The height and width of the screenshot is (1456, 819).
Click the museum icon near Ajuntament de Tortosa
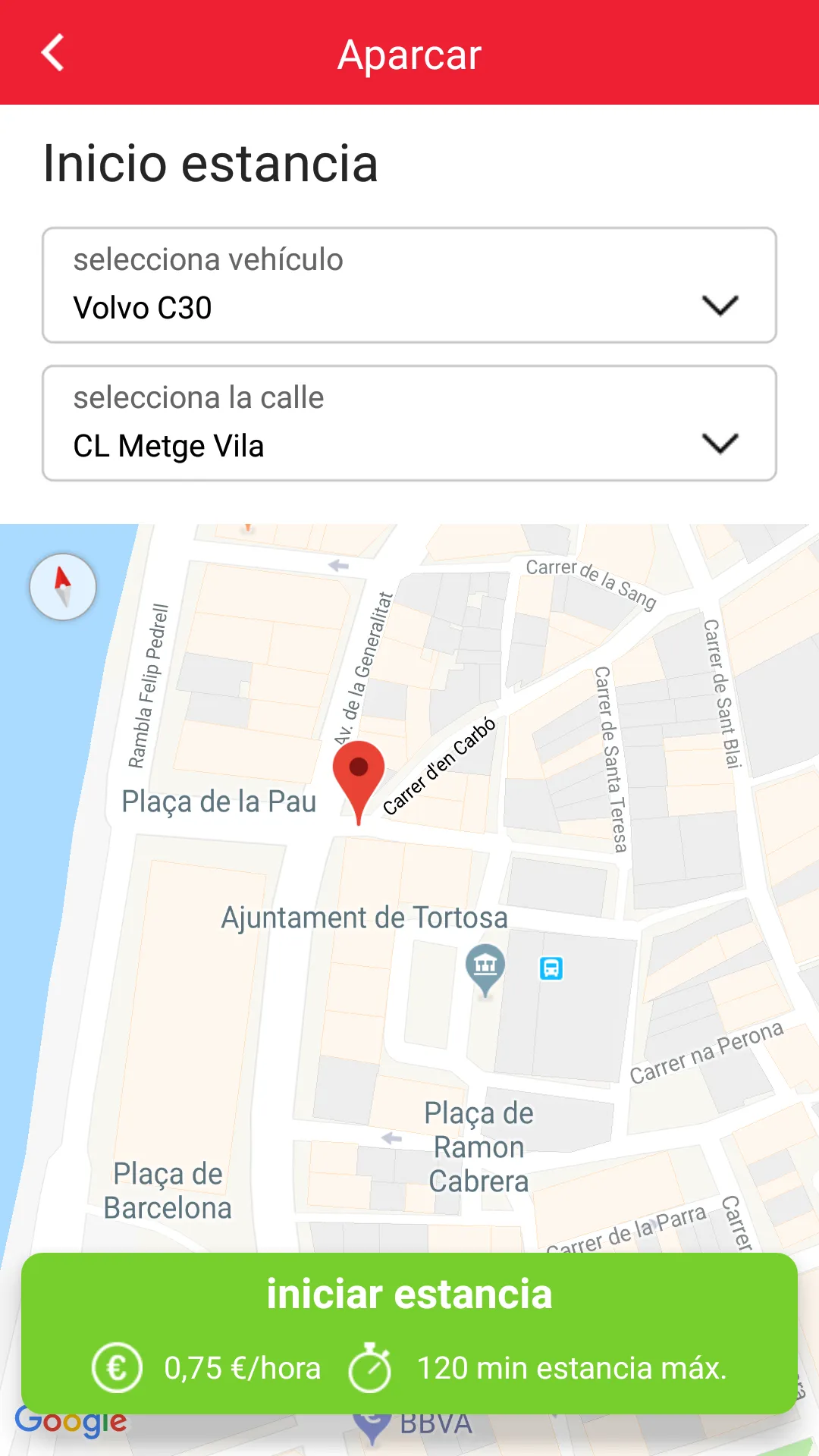point(485,967)
